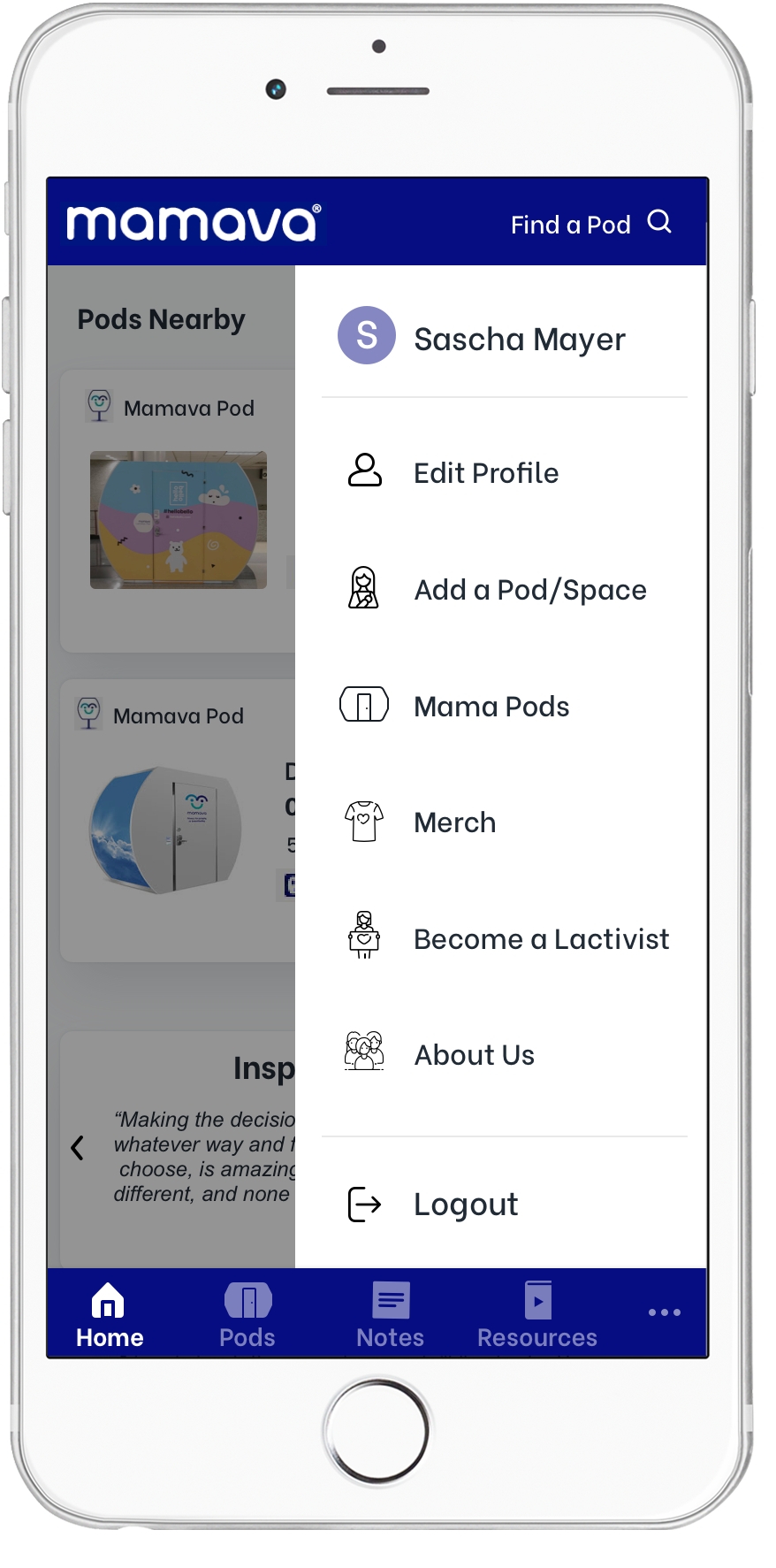776x1568 pixels.
Task: Switch to the Home tab
Action: pyautogui.click(x=109, y=1315)
